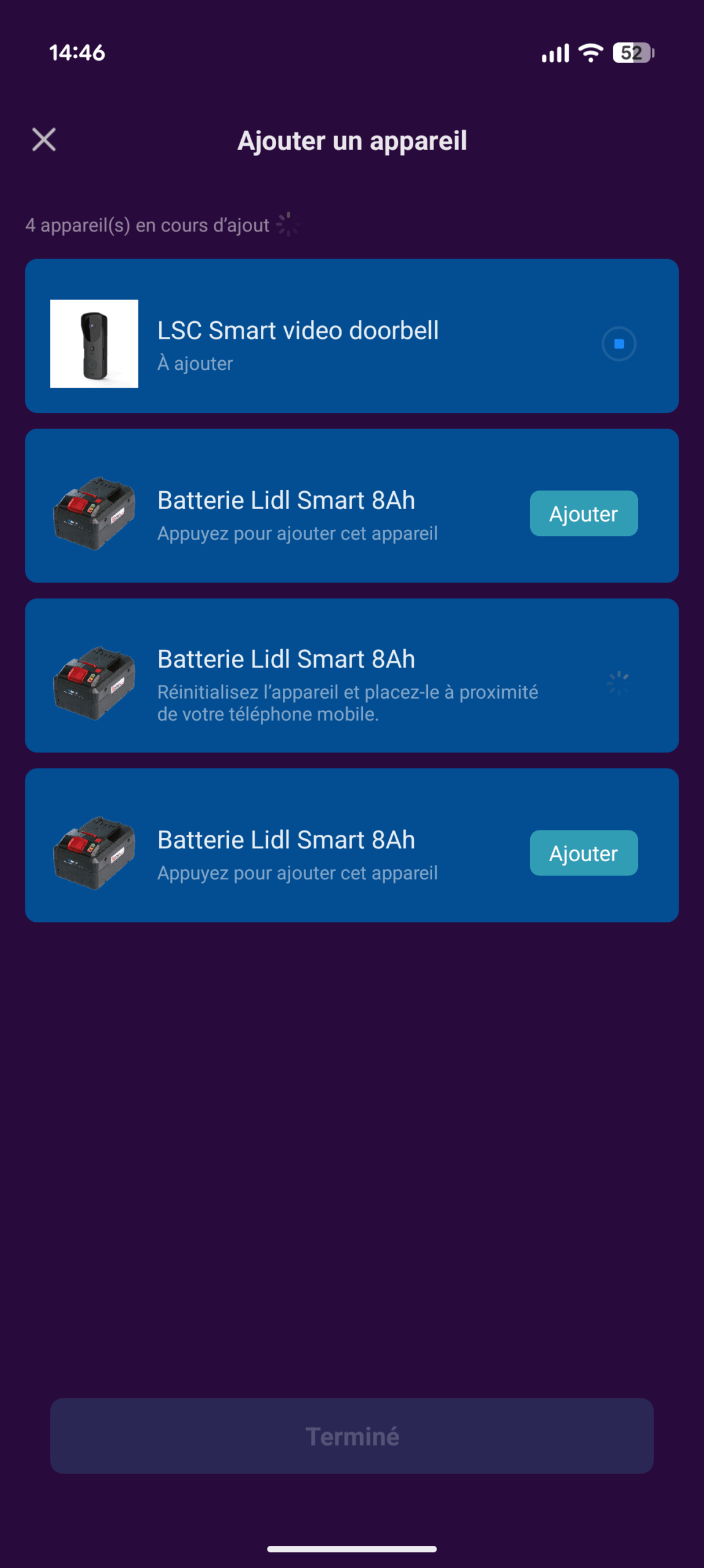Close the Ajouter un appareil screen
The height and width of the screenshot is (1568, 704).
pos(44,140)
